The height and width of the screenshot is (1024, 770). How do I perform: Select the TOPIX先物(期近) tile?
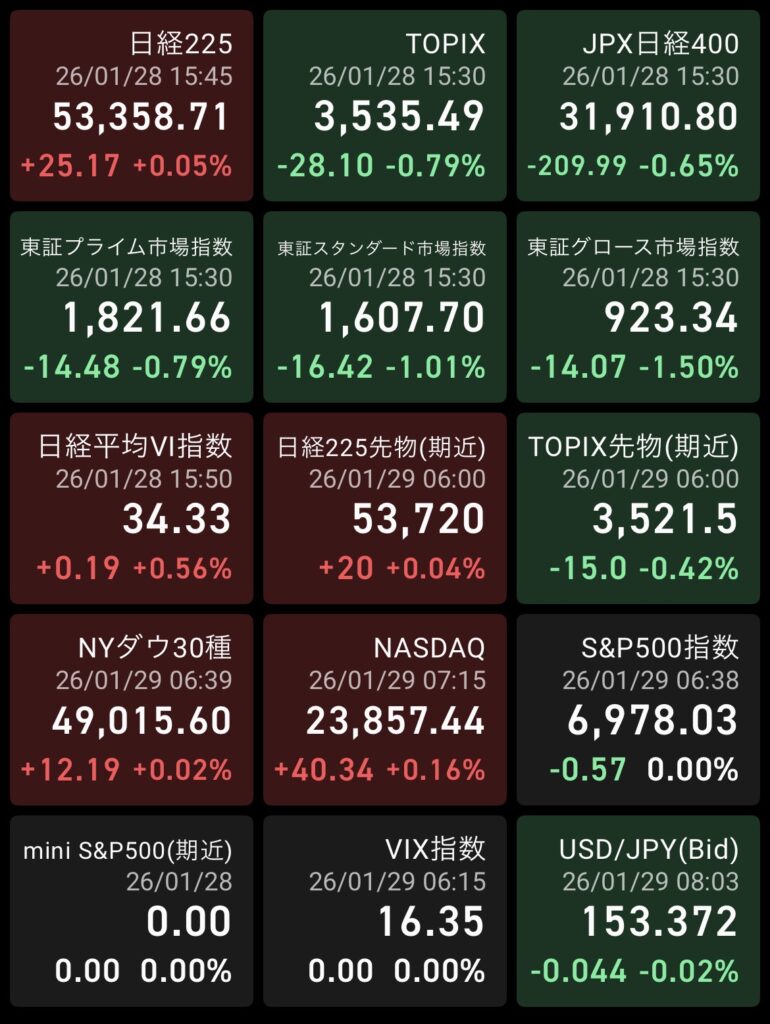tap(638, 508)
